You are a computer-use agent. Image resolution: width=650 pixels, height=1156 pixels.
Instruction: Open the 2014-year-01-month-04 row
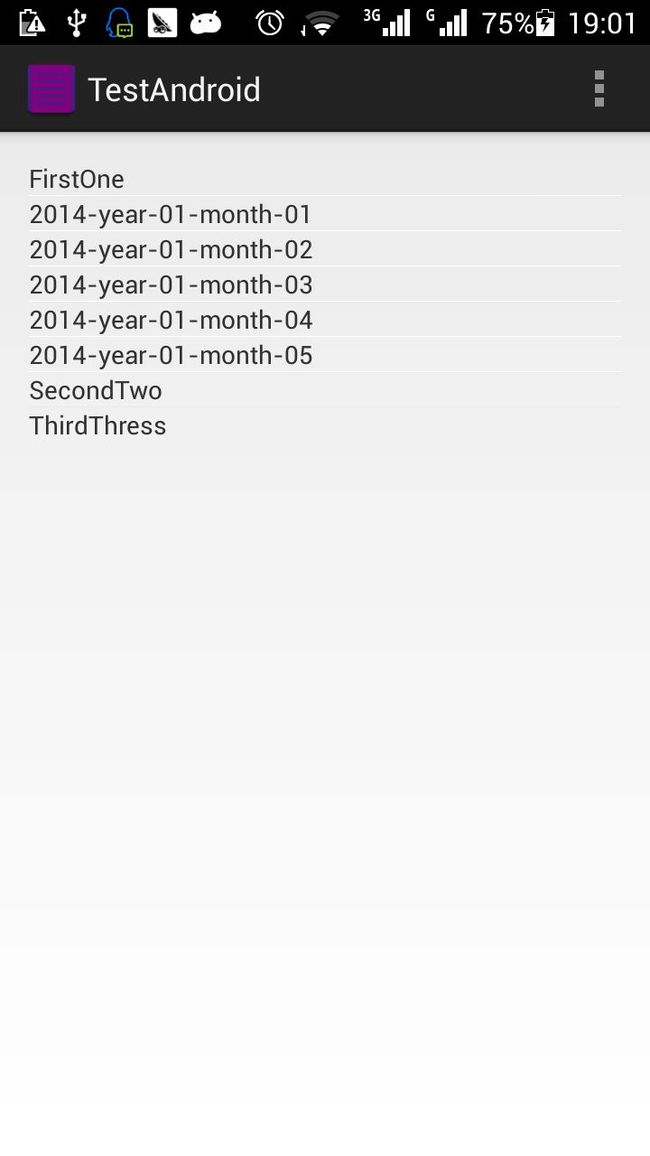coord(325,320)
